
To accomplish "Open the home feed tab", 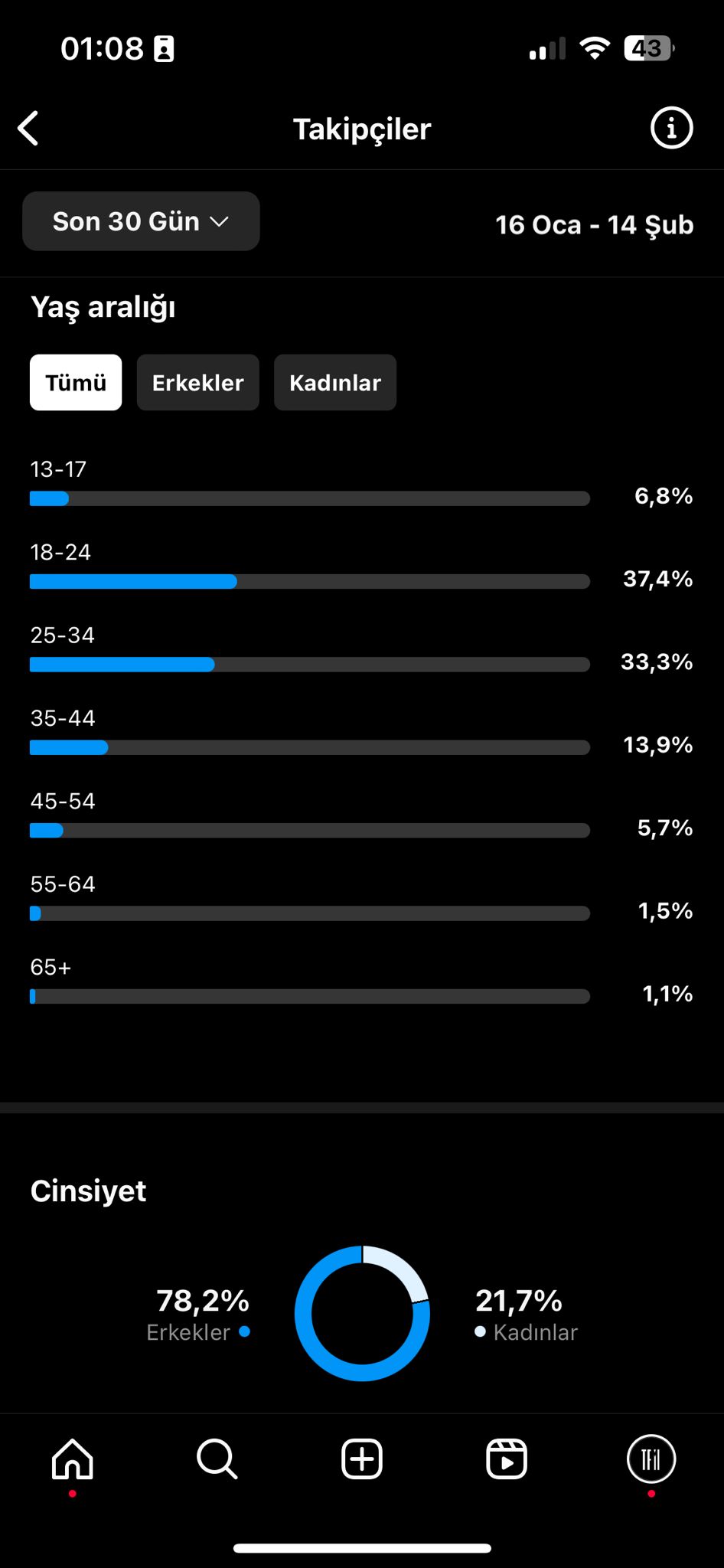I will point(72,1459).
